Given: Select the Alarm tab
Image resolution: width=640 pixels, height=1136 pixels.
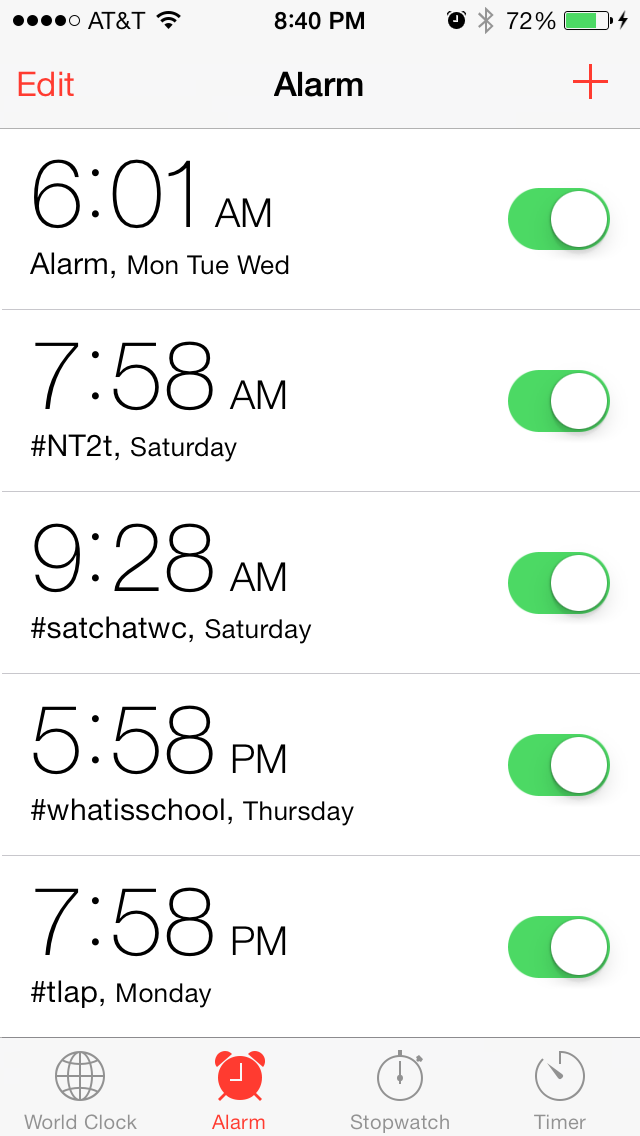Looking at the screenshot, I should tap(239, 1090).
